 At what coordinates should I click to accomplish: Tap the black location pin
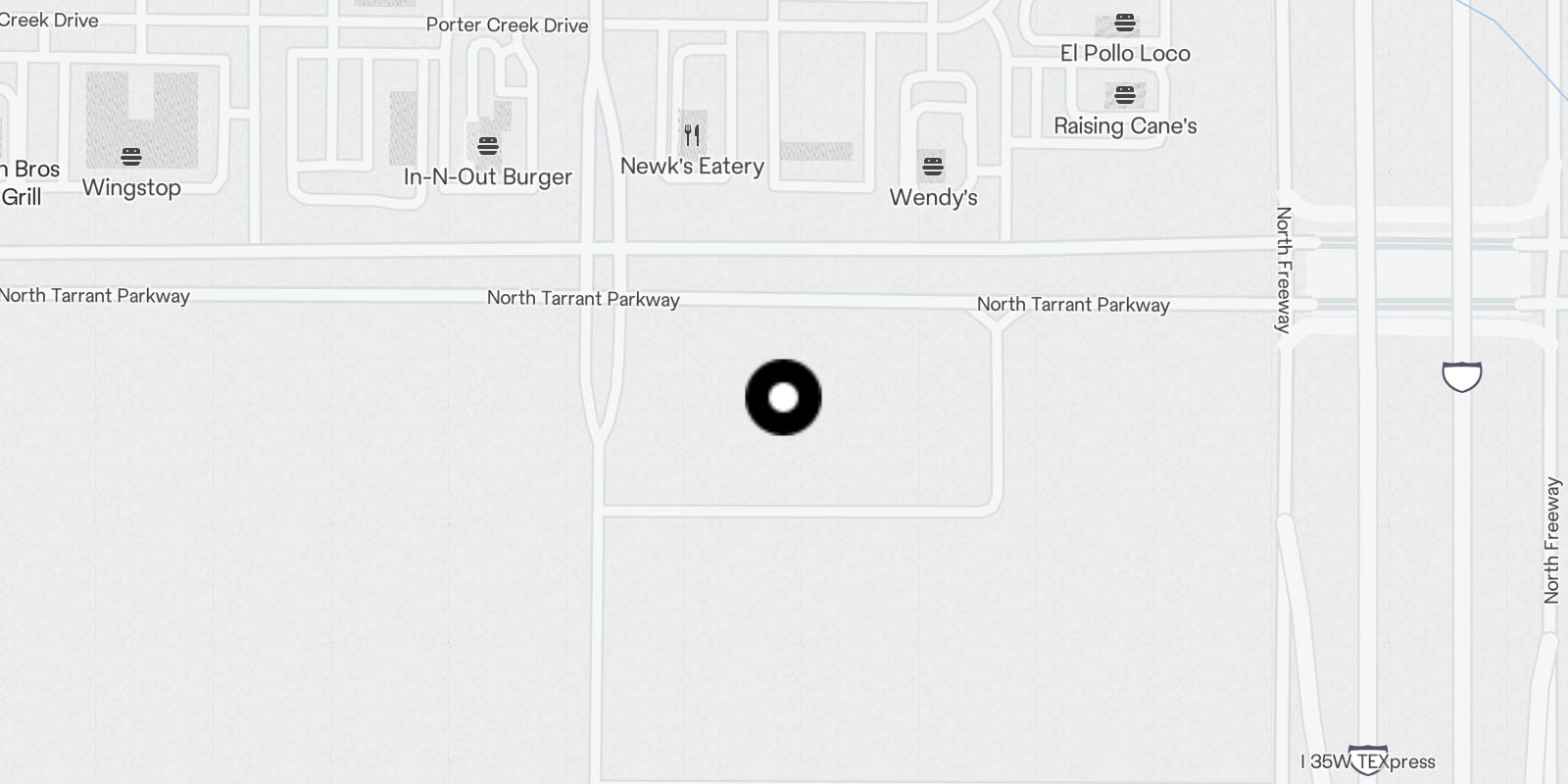[783, 398]
